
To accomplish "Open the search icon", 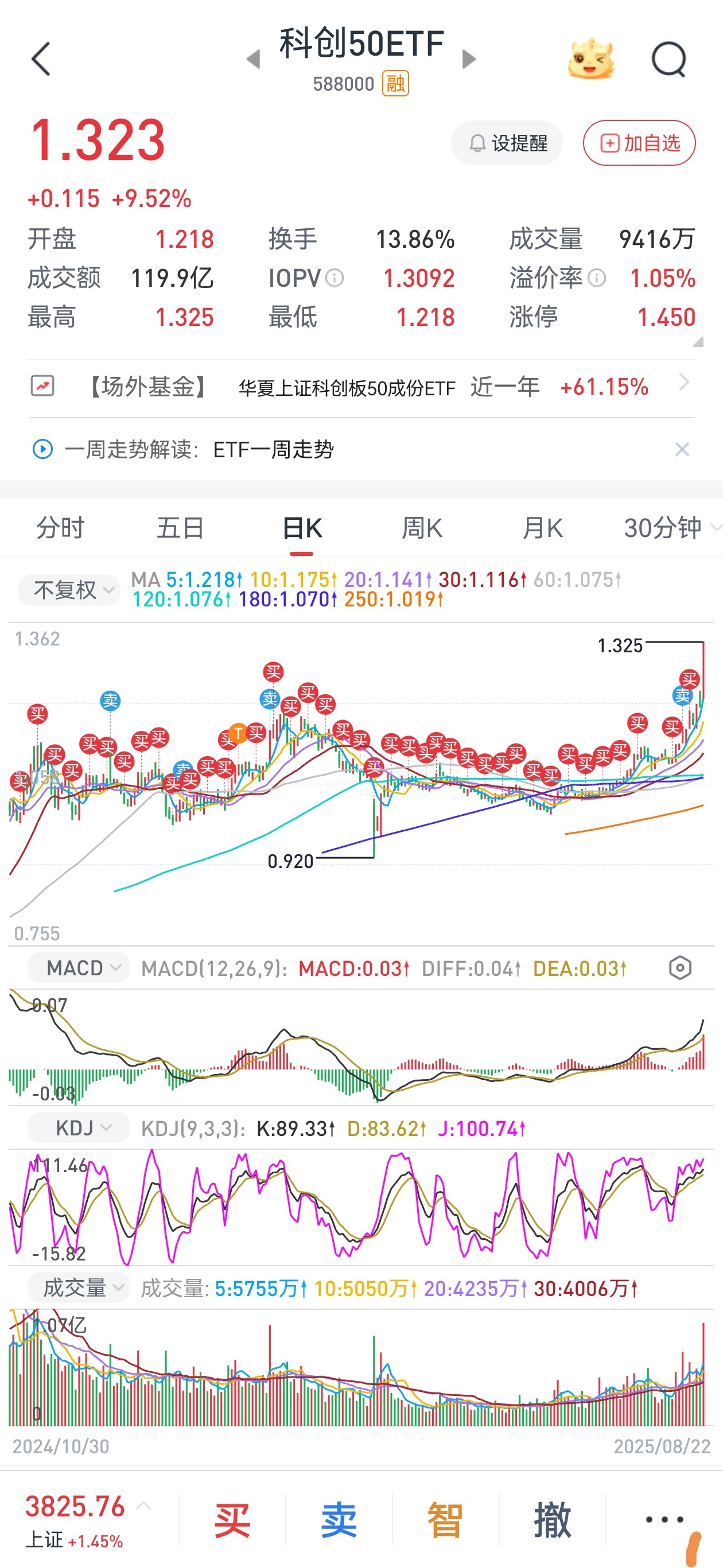I will click(x=669, y=59).
